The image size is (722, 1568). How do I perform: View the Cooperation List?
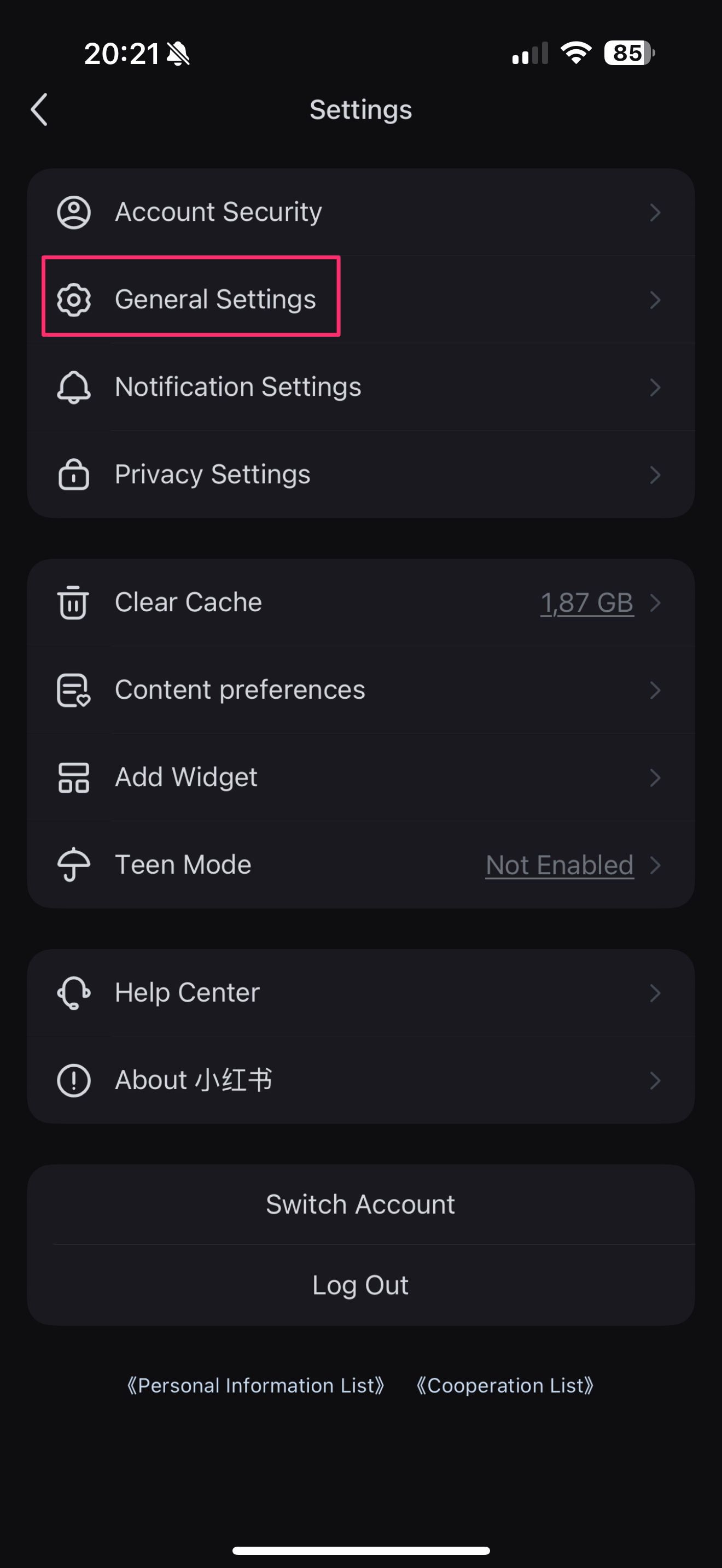505,1386
